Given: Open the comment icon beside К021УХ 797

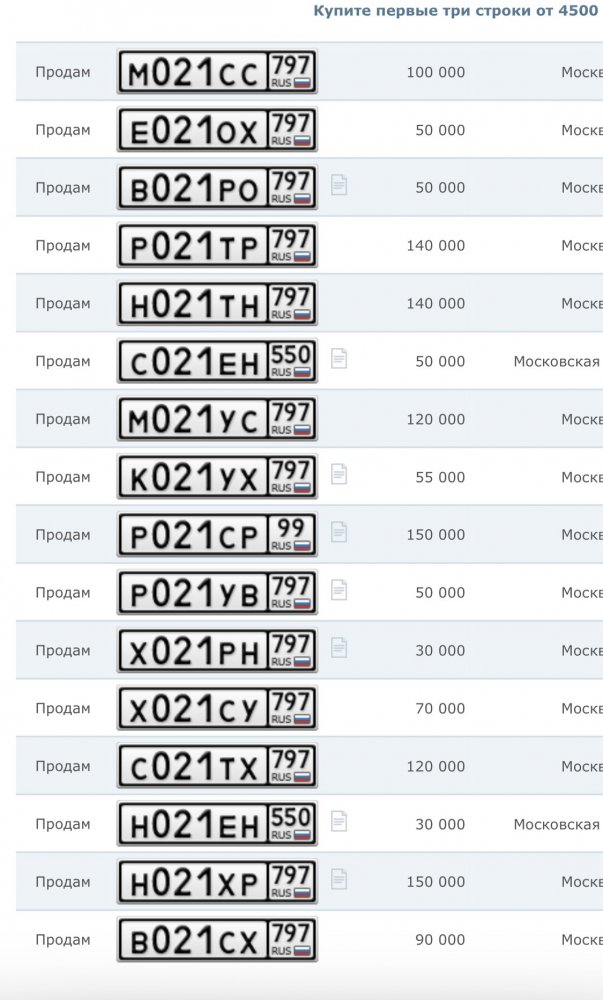Looking at the screenshot, I should click(339, 474).
